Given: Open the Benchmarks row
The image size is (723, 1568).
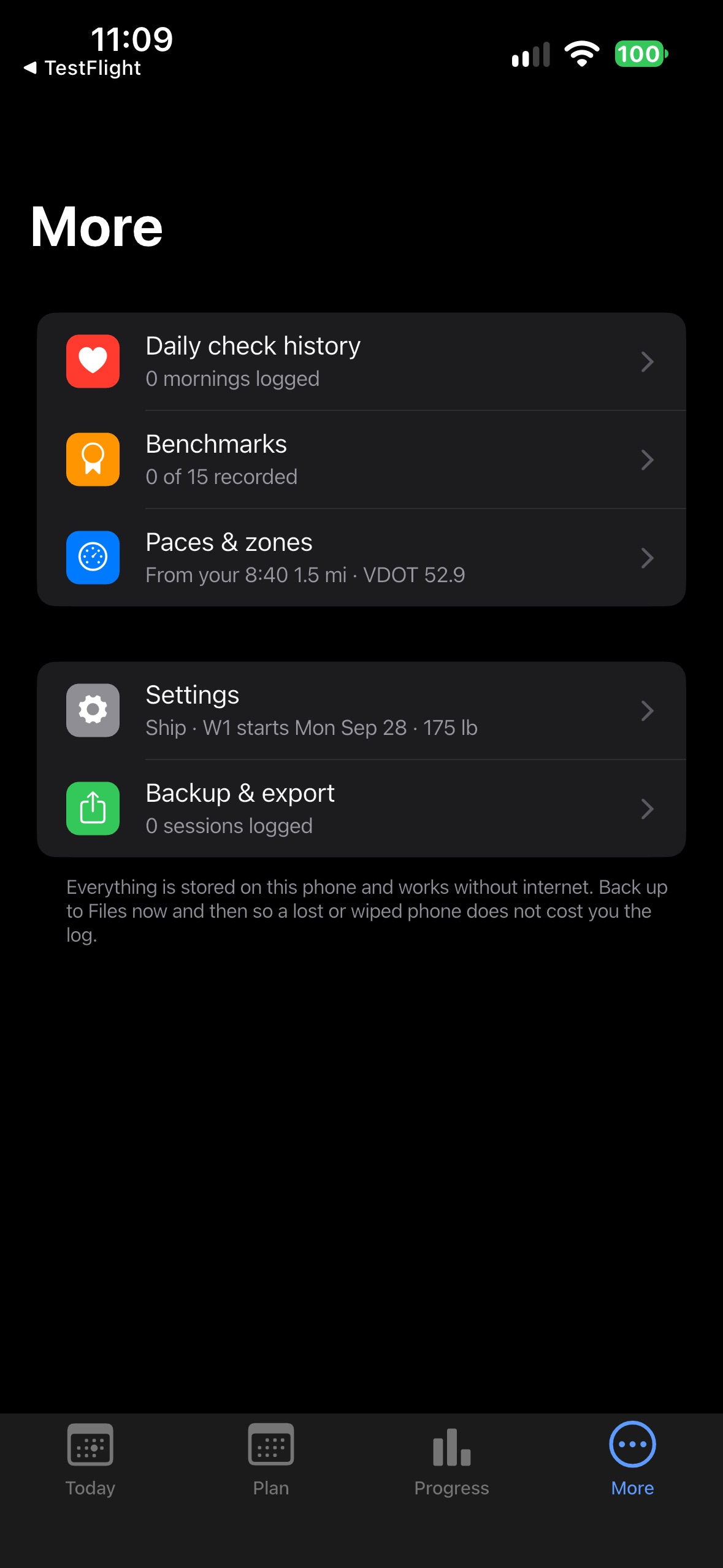Looking at the screenshot, I should [361, 459].
